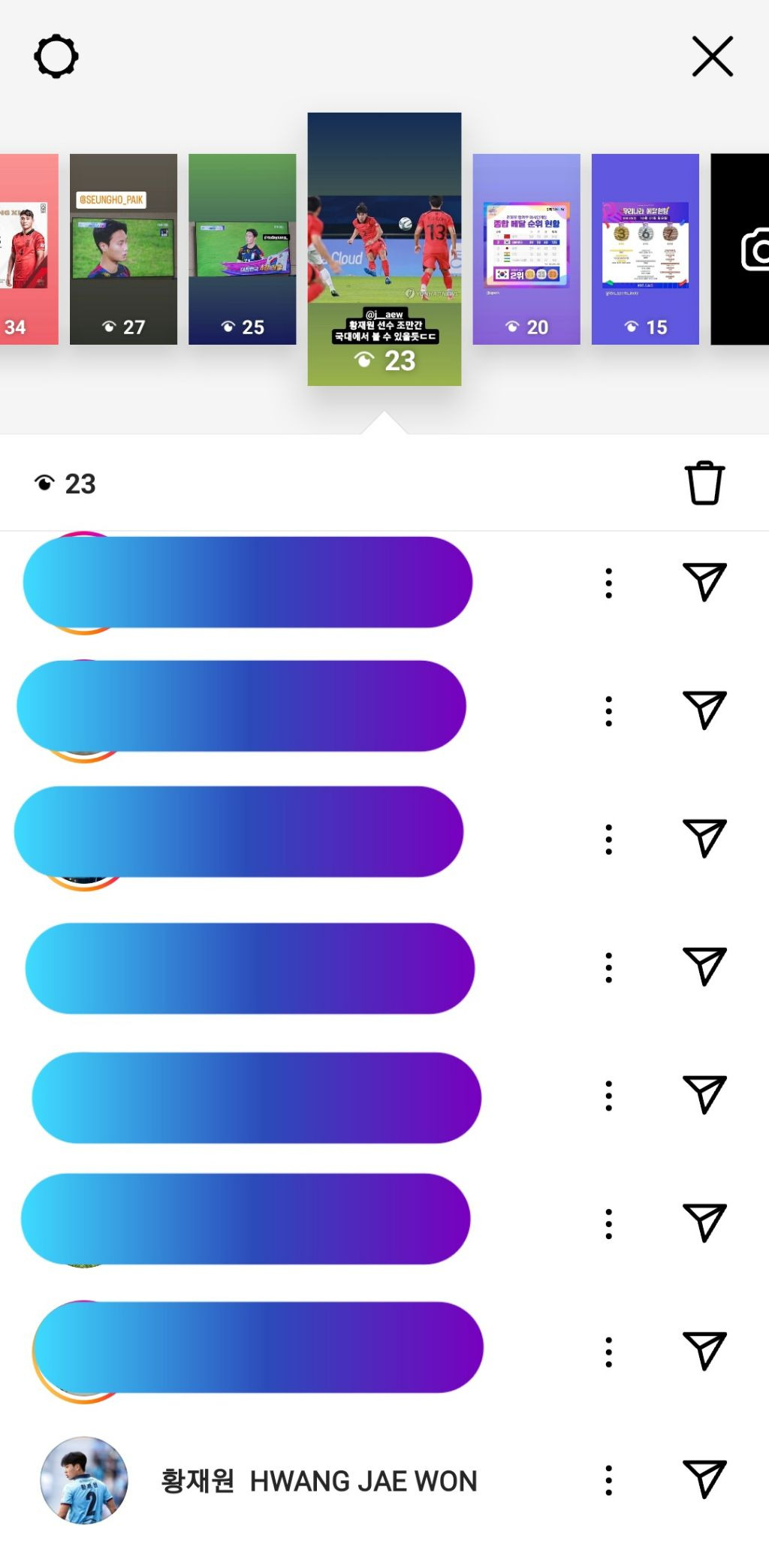
Task: Open options menu for HWANG JAE WON
Action: [x=608, y=1480]
